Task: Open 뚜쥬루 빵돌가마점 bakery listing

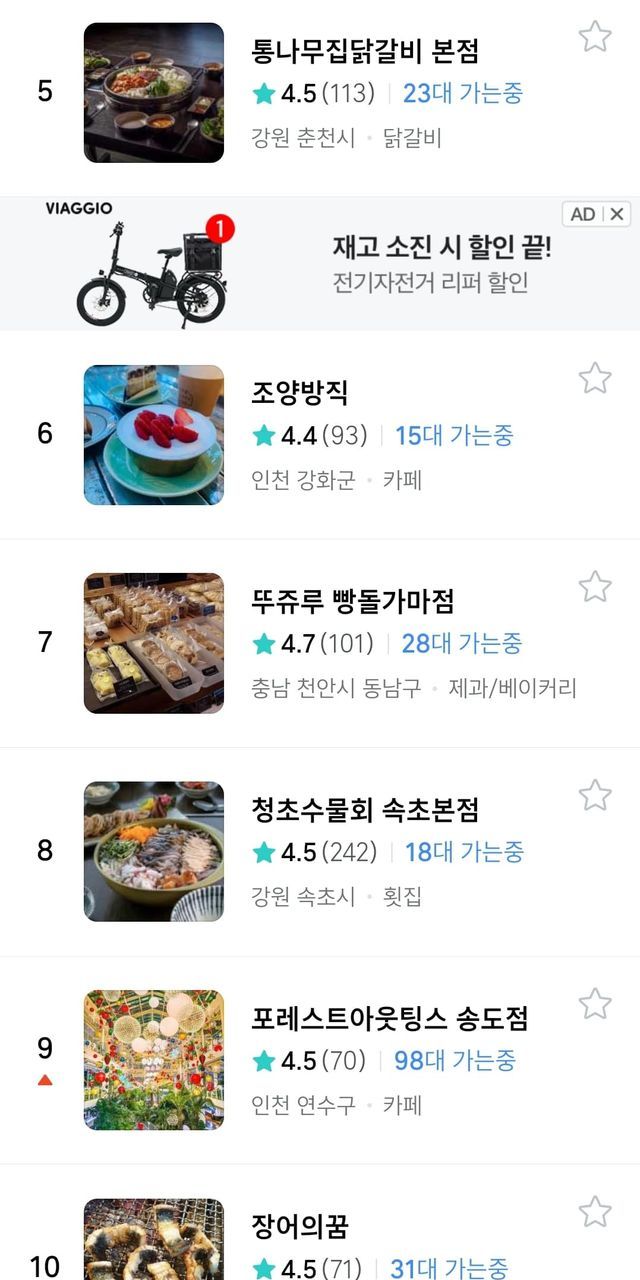Action: 353,601
